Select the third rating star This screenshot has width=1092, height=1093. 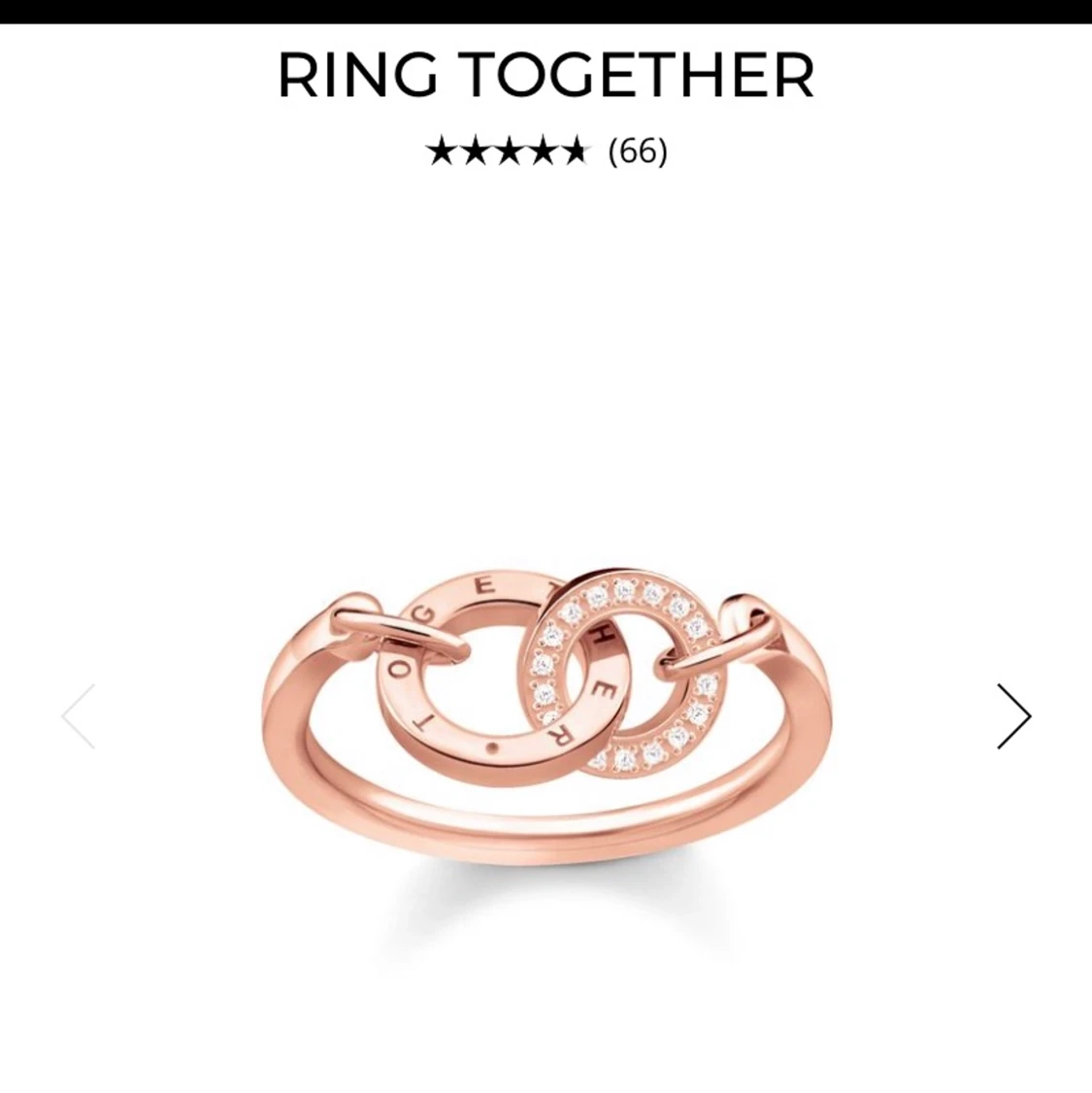512,150
